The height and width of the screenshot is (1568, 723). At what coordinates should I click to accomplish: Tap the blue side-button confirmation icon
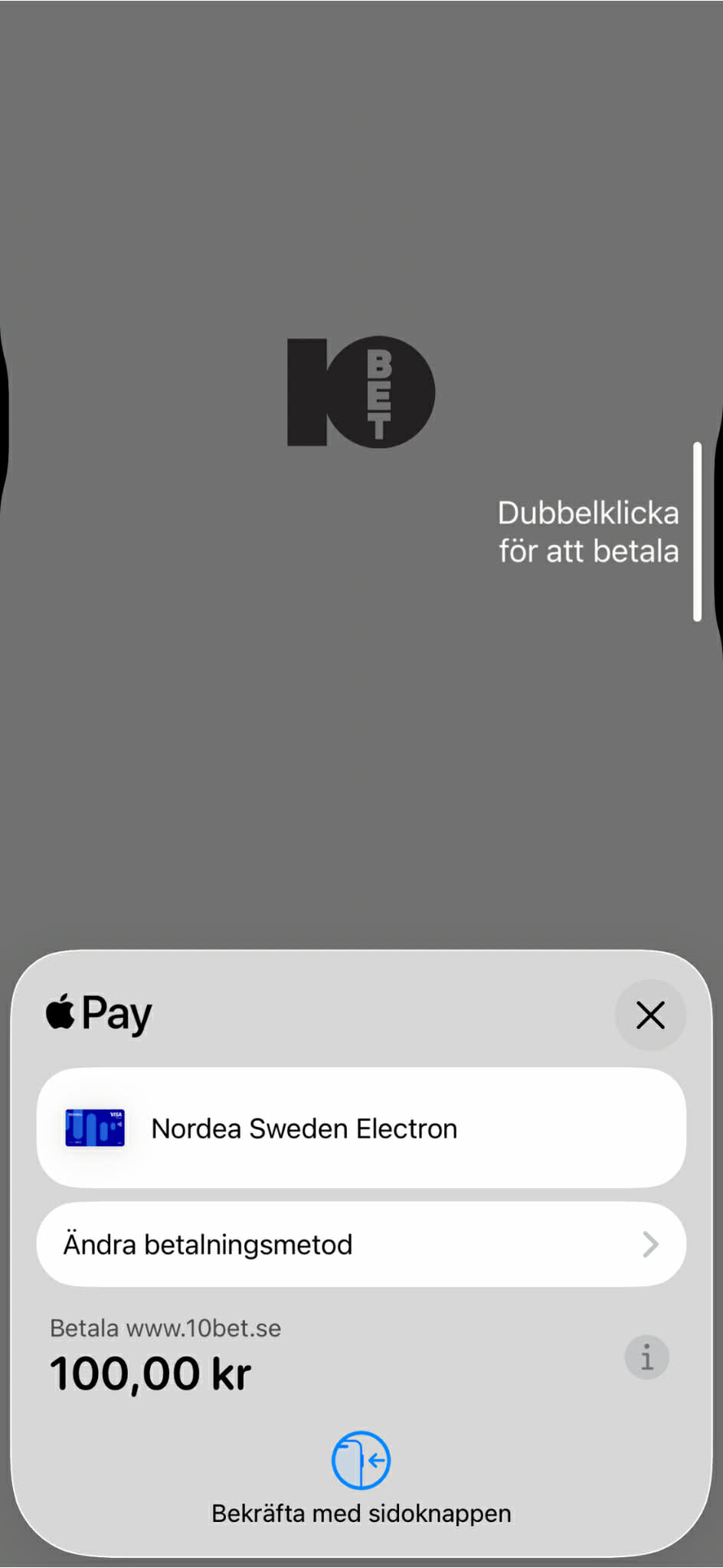pyautogui.click(x=360, y=1459)
